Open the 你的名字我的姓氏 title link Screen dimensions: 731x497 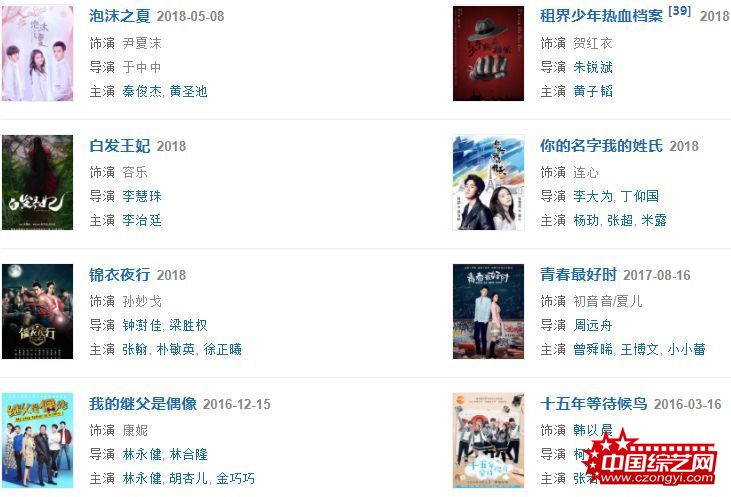[x=601, y=145]
